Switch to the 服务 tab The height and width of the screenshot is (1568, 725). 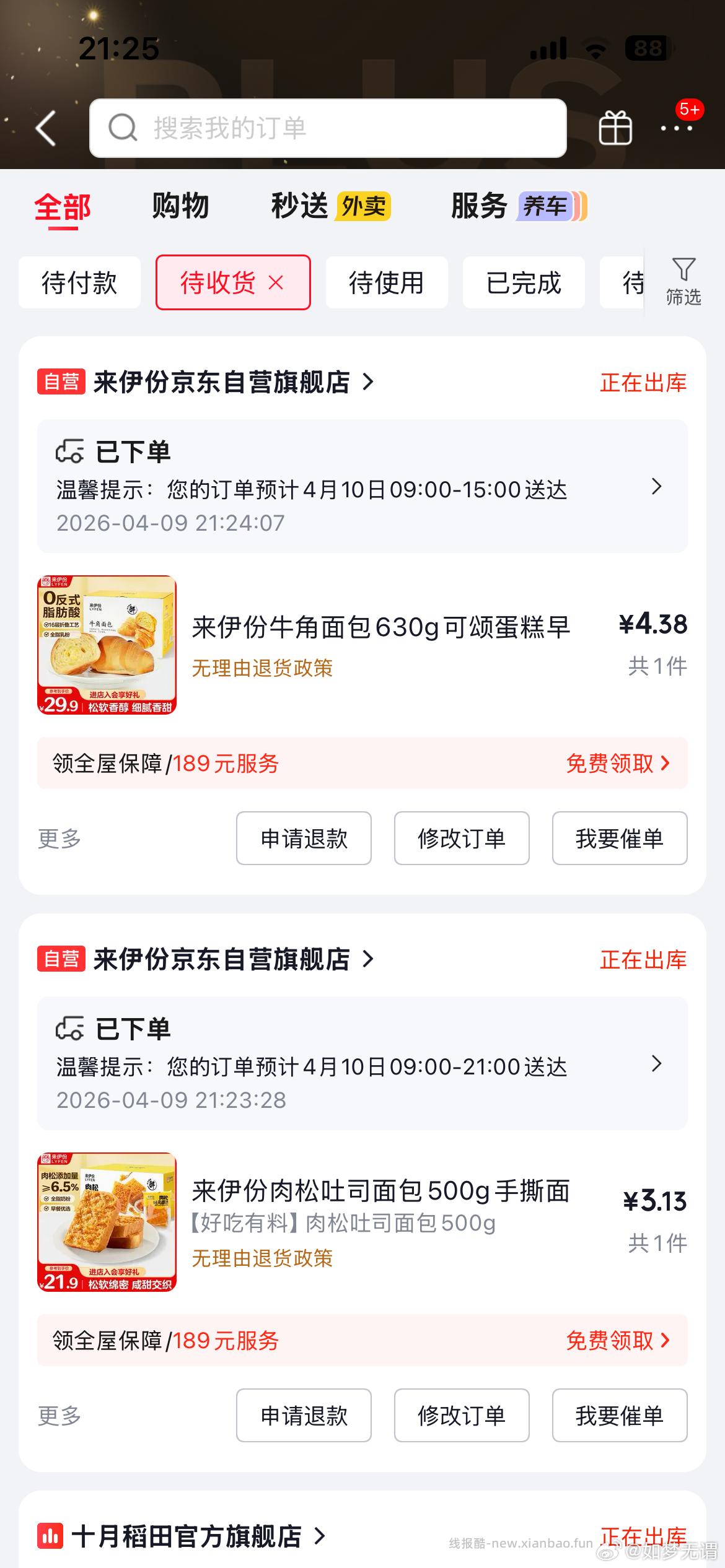pyautogui.click(x=478, y=206)
